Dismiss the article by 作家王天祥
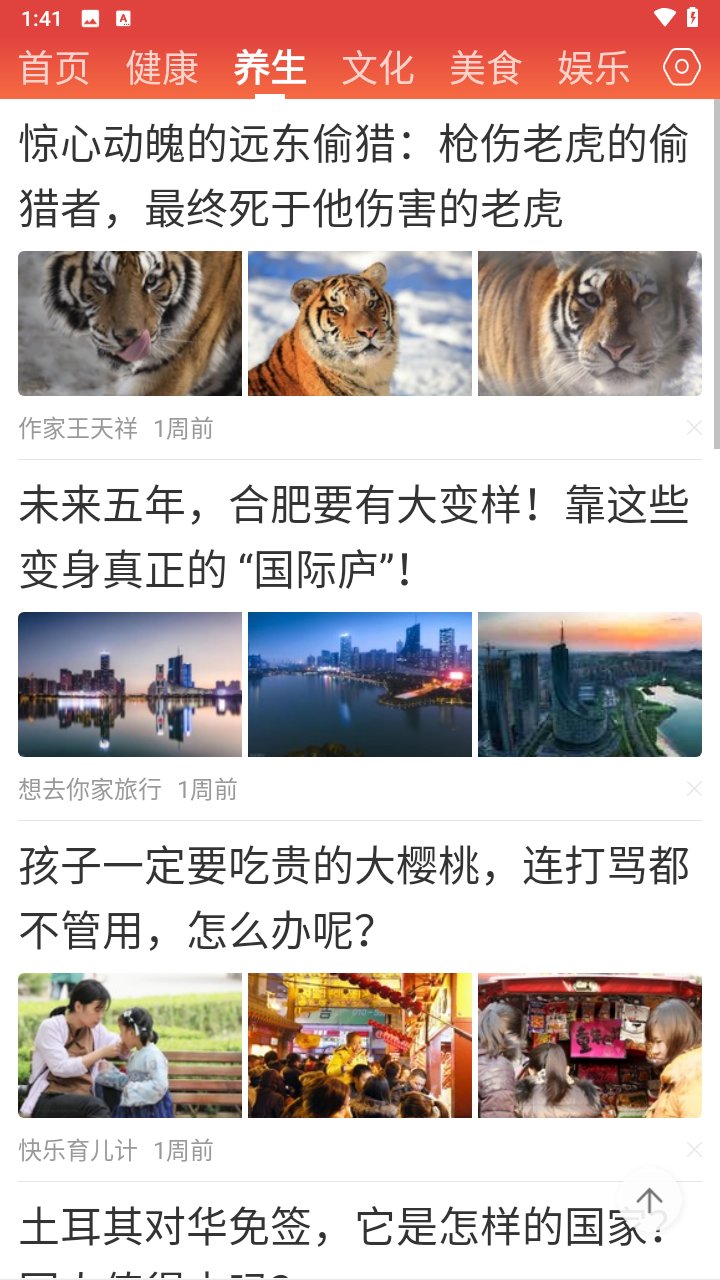Image resolution: width=720 pixels, height=1280 pixels. click(x=694, y=428)
